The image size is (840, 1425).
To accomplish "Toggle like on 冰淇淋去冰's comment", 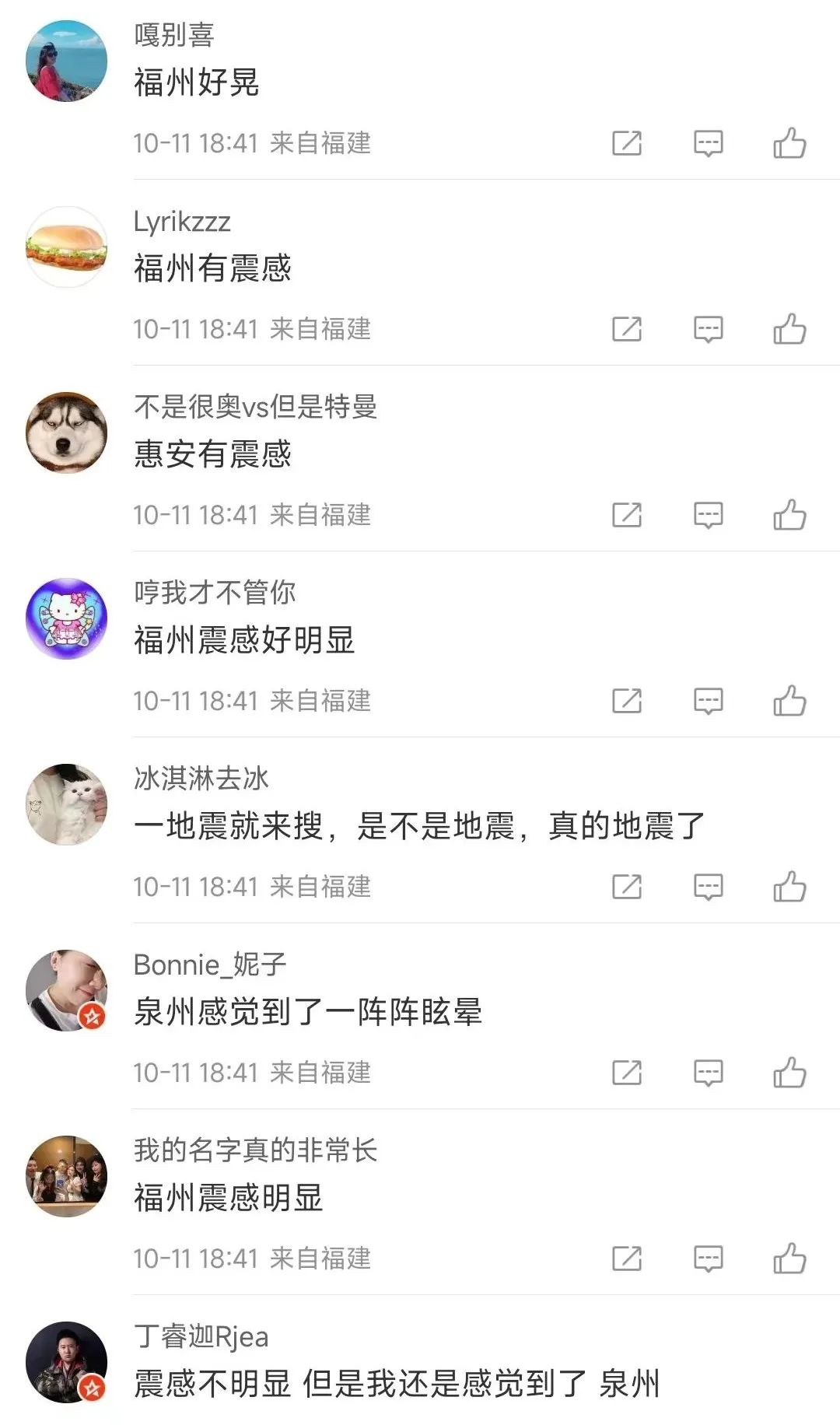I will (x=792, y=886).
